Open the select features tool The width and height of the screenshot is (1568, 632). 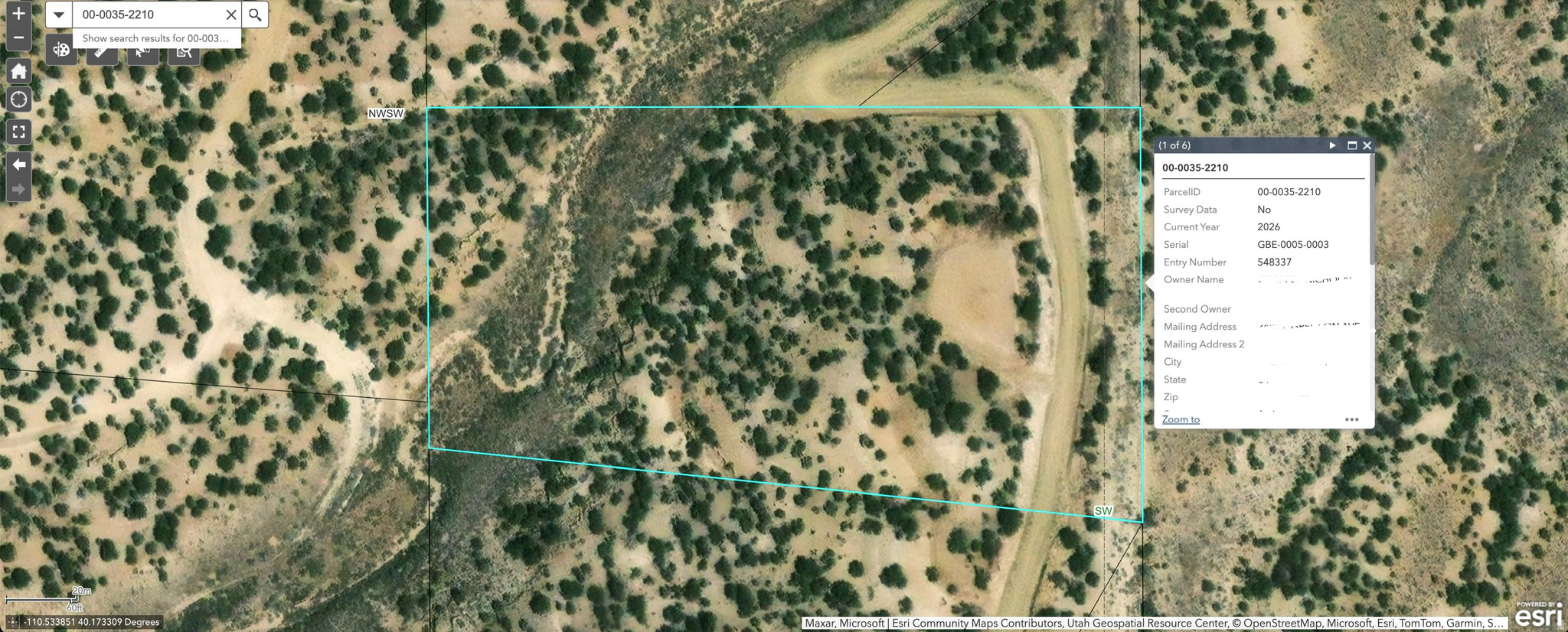tap(142, 54)
